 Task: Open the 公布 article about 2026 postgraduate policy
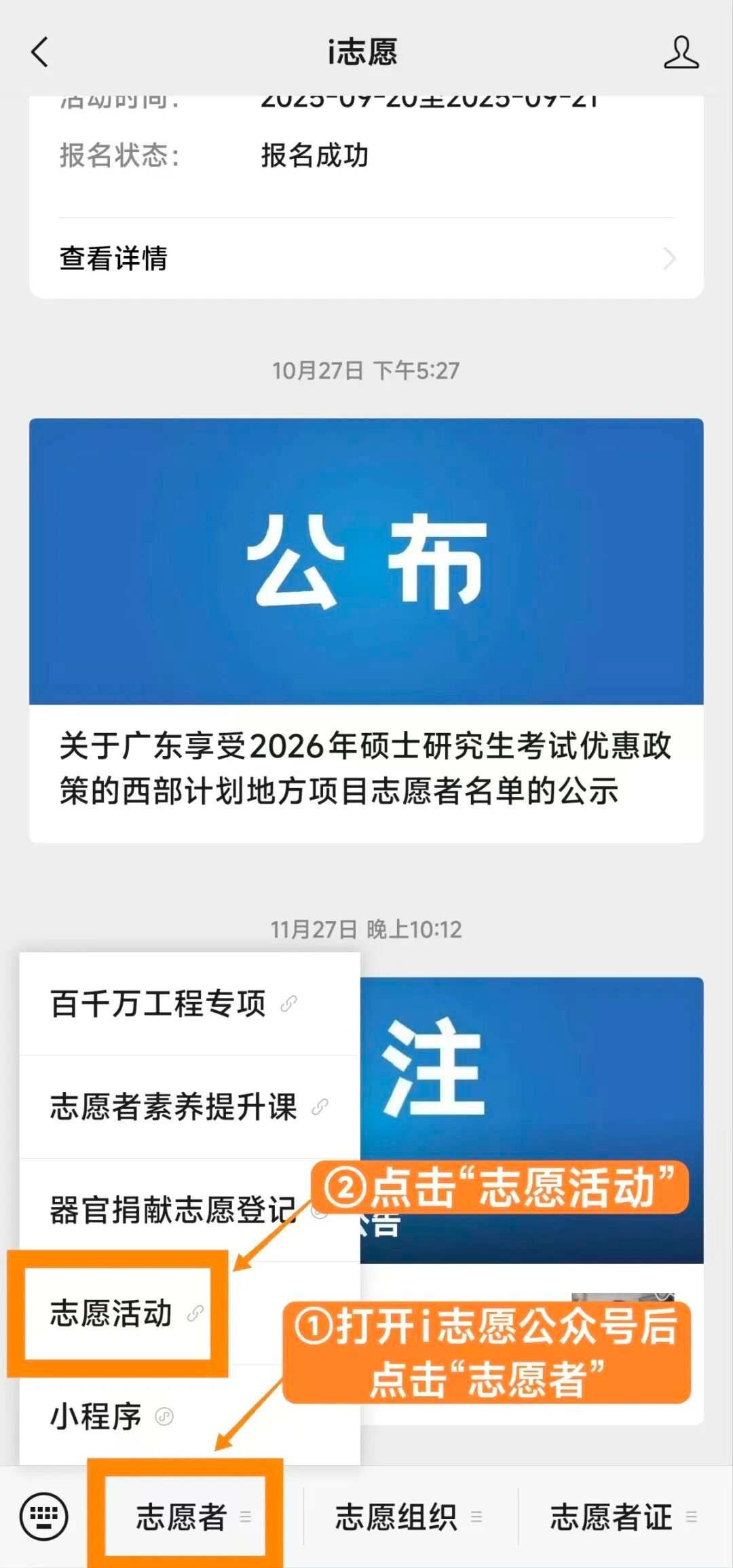tap(366, 630)
